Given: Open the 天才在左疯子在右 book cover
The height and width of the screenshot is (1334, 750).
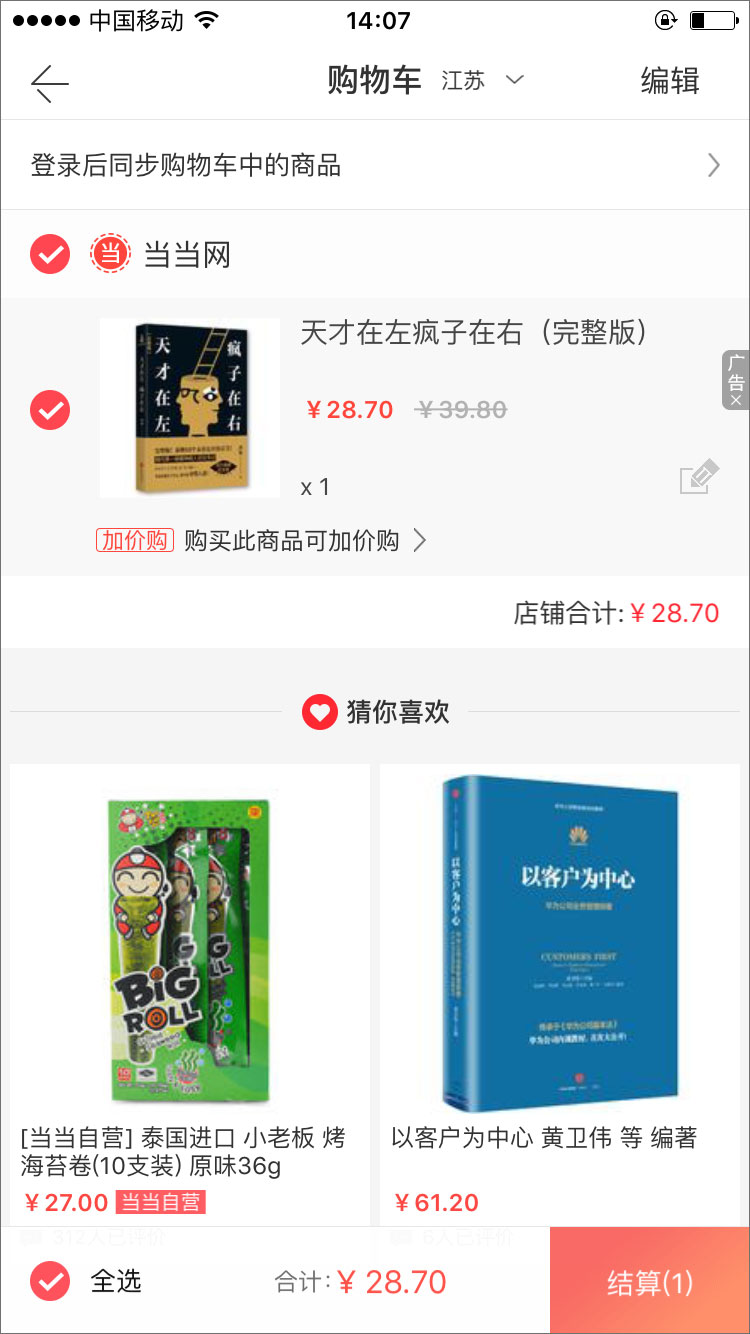Looking at the screenshot, I should tap(190, 408).
